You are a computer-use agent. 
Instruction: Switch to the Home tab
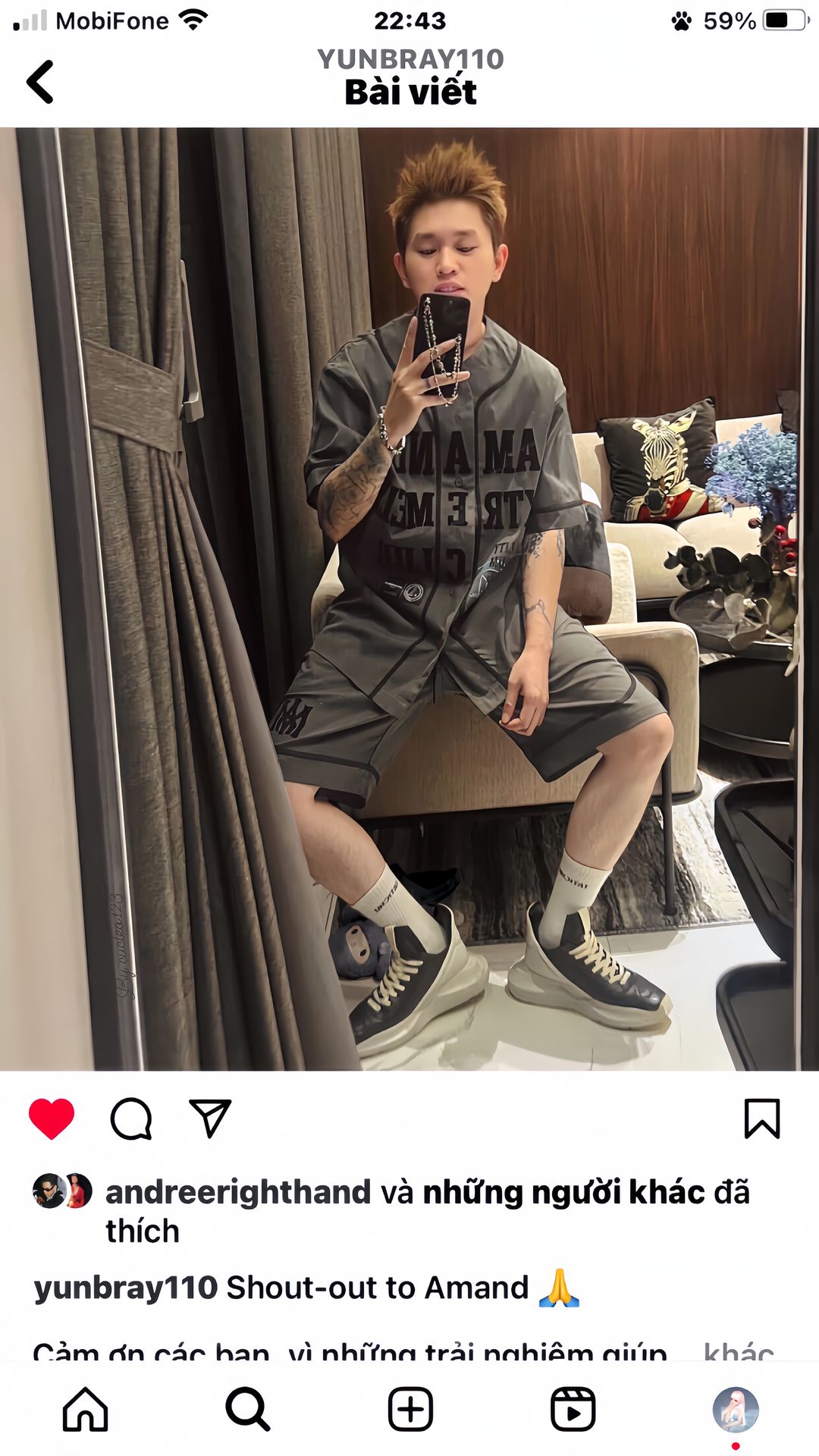click(85, 1410)
